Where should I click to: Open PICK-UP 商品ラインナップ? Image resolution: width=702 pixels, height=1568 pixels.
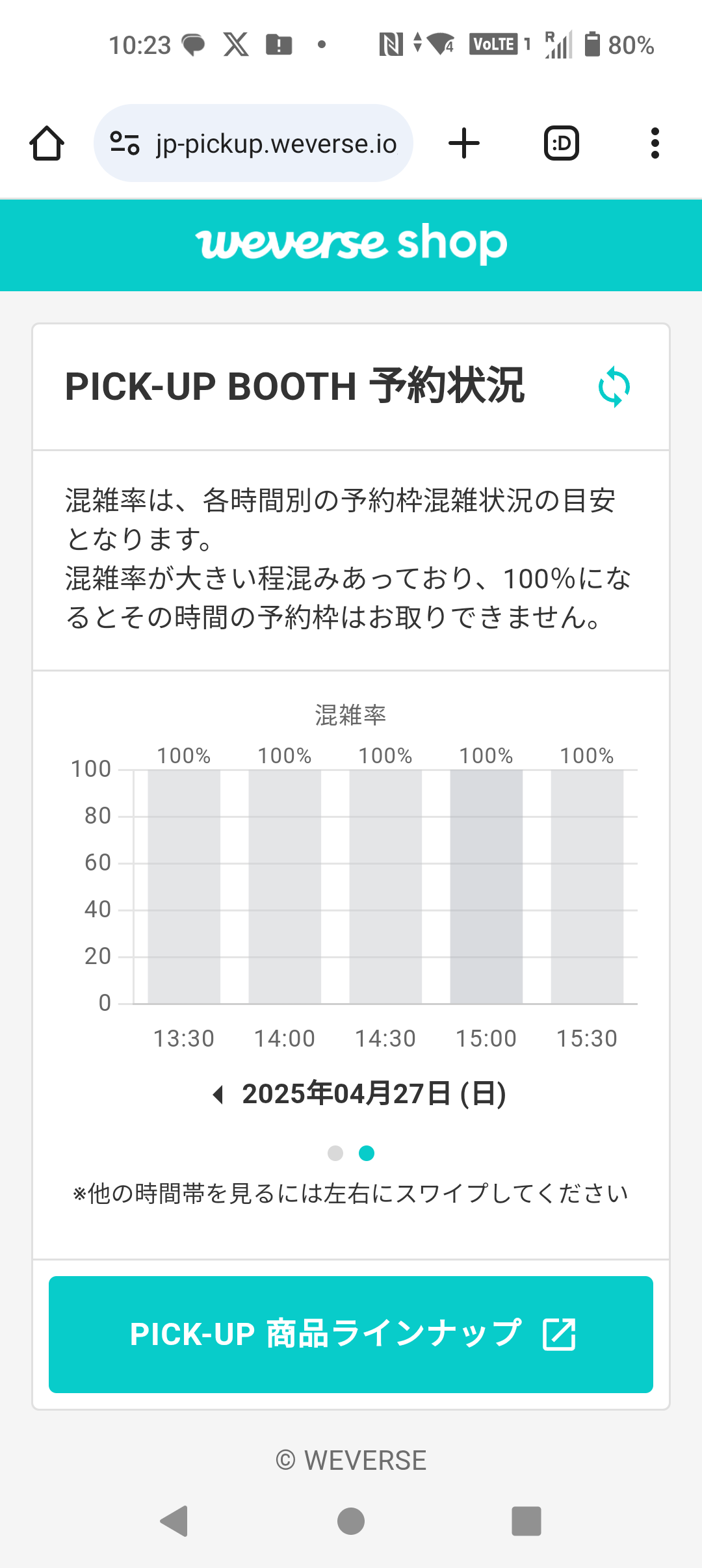(351, 1335)
